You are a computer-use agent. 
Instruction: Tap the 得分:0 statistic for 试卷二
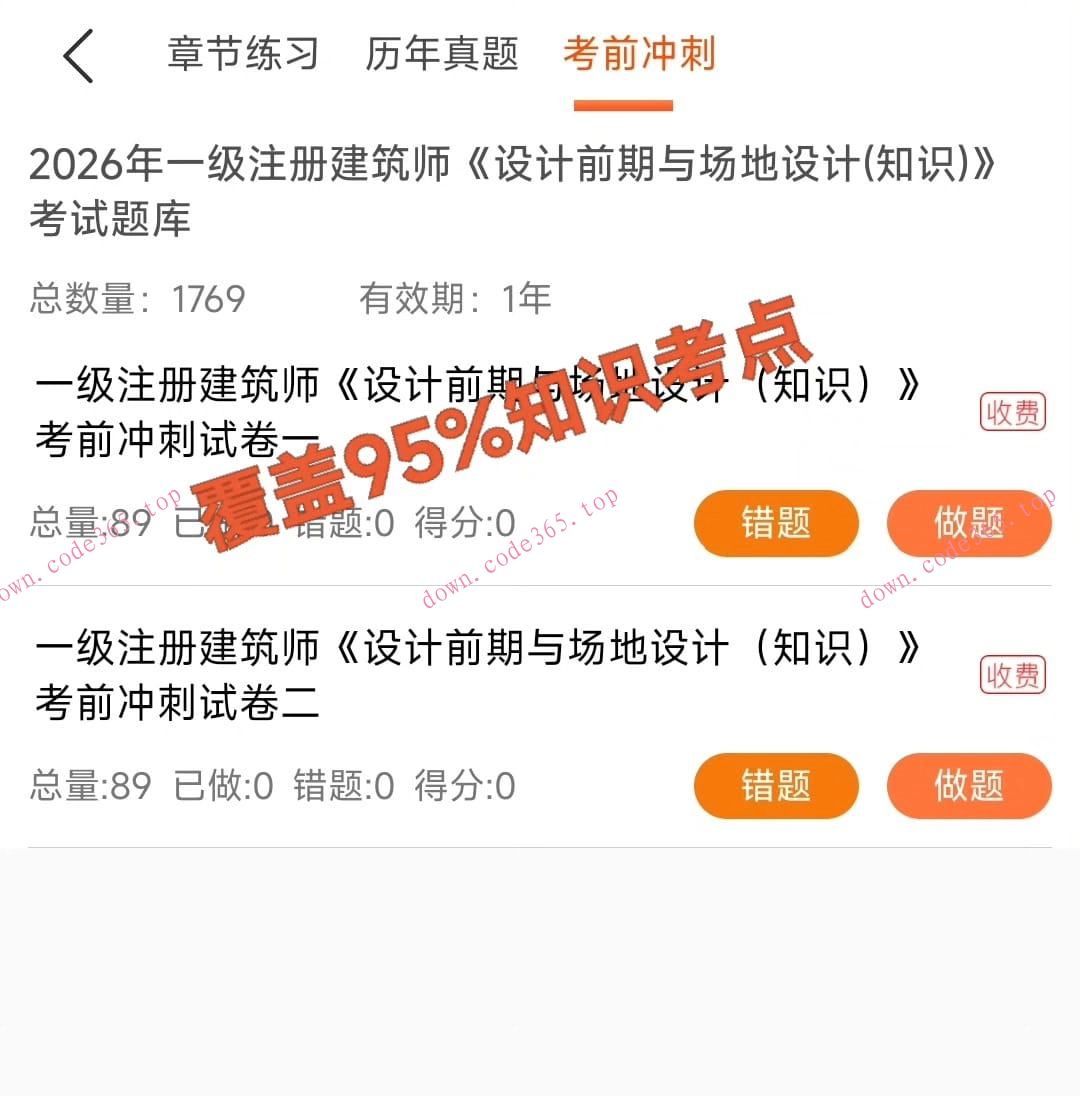coord(467,788)
